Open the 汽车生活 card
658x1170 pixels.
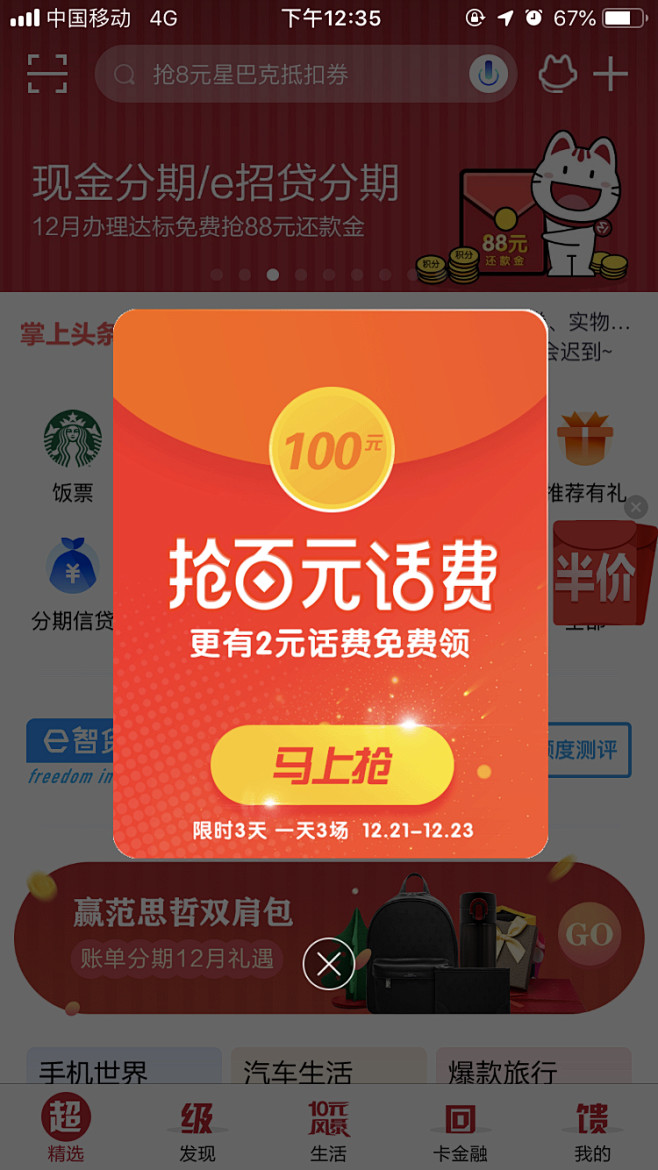point(328,1066)
